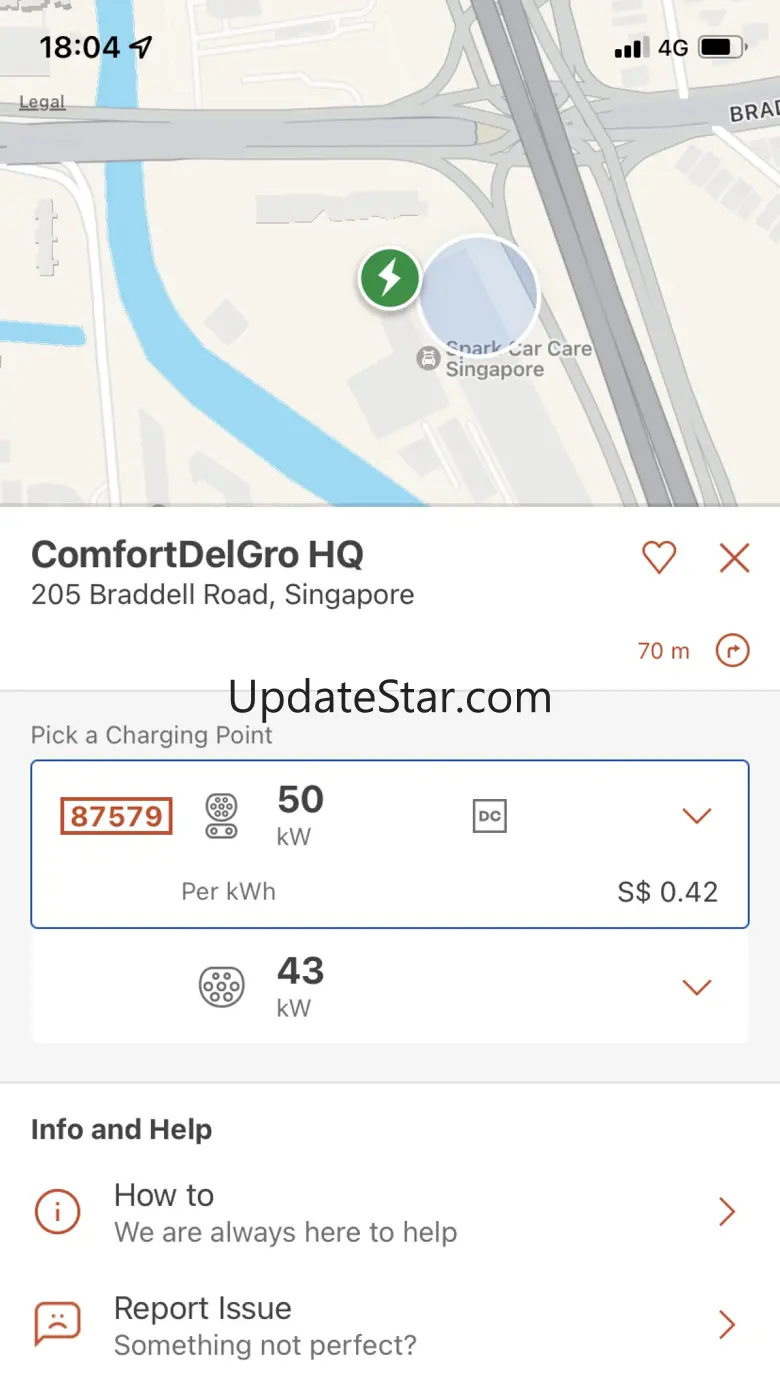Close the ComfortDelGro HQ details panel
Screen dimensions: 780x1387
click(x=734, y=558)
